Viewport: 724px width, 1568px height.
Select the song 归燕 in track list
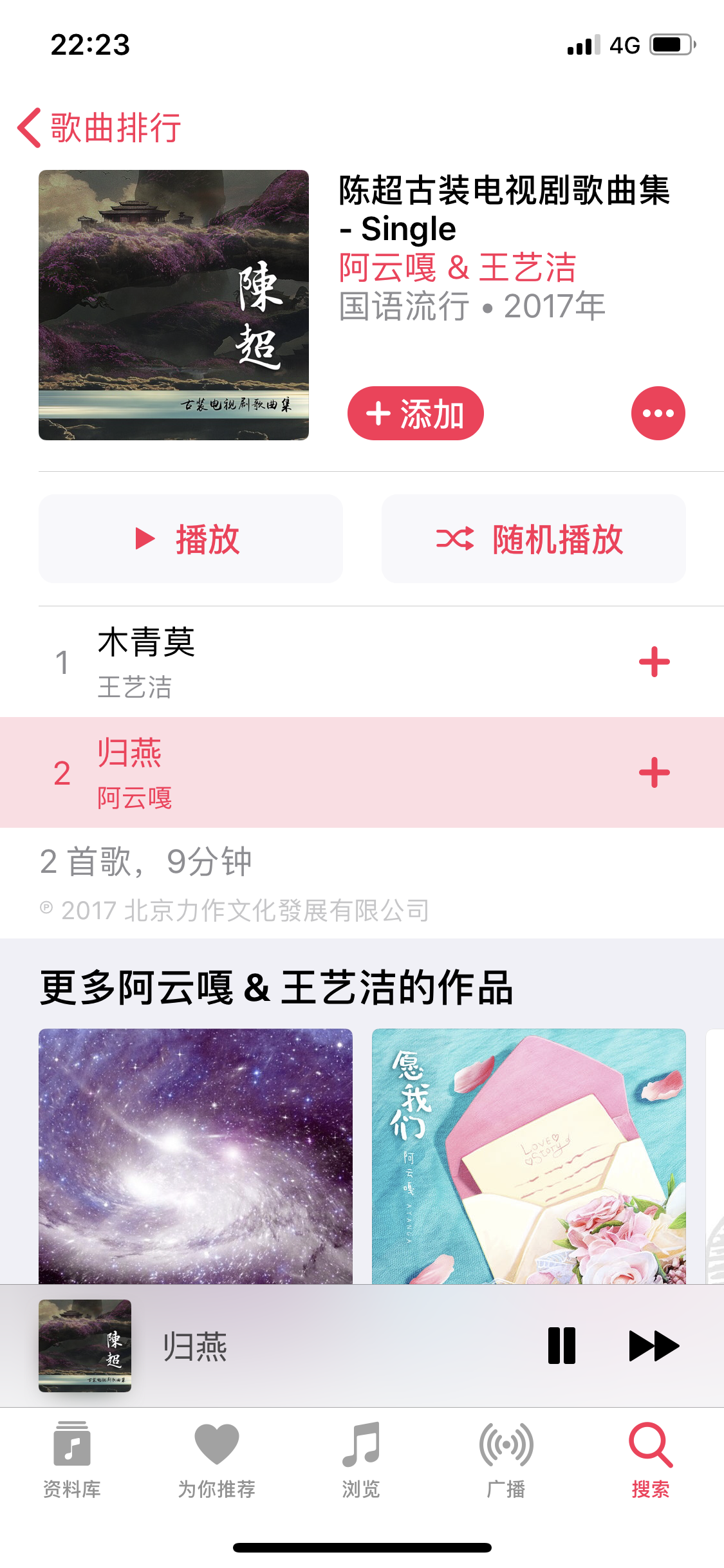(322, 772)
